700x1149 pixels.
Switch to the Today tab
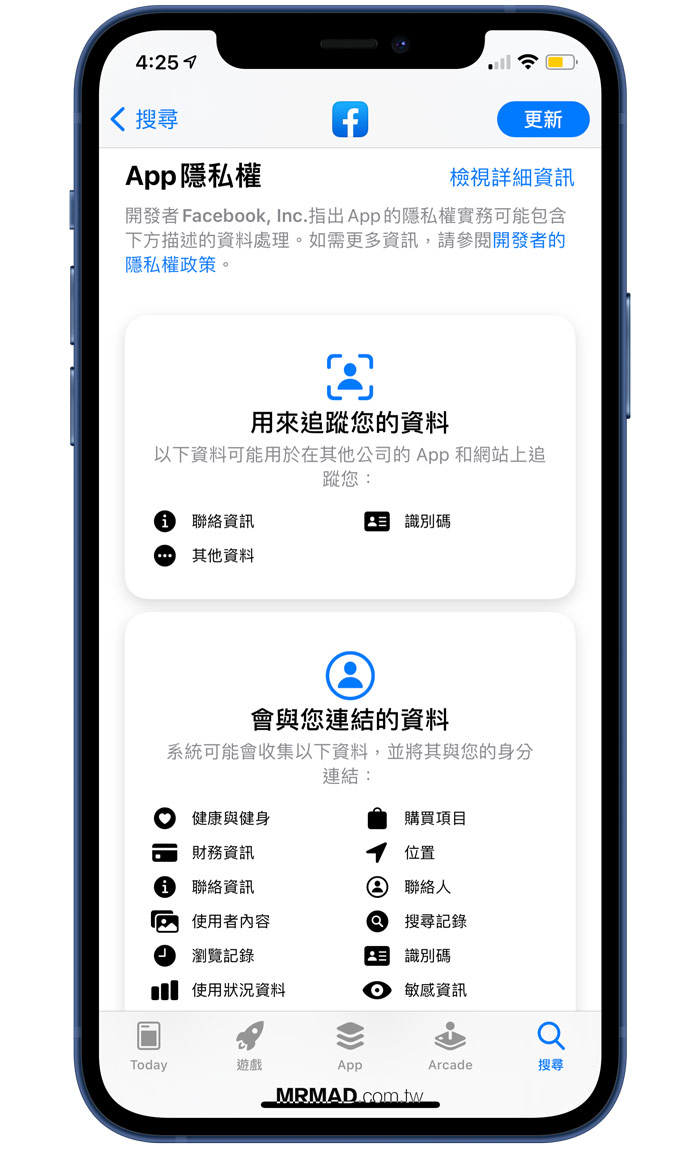click(149, 1046)
